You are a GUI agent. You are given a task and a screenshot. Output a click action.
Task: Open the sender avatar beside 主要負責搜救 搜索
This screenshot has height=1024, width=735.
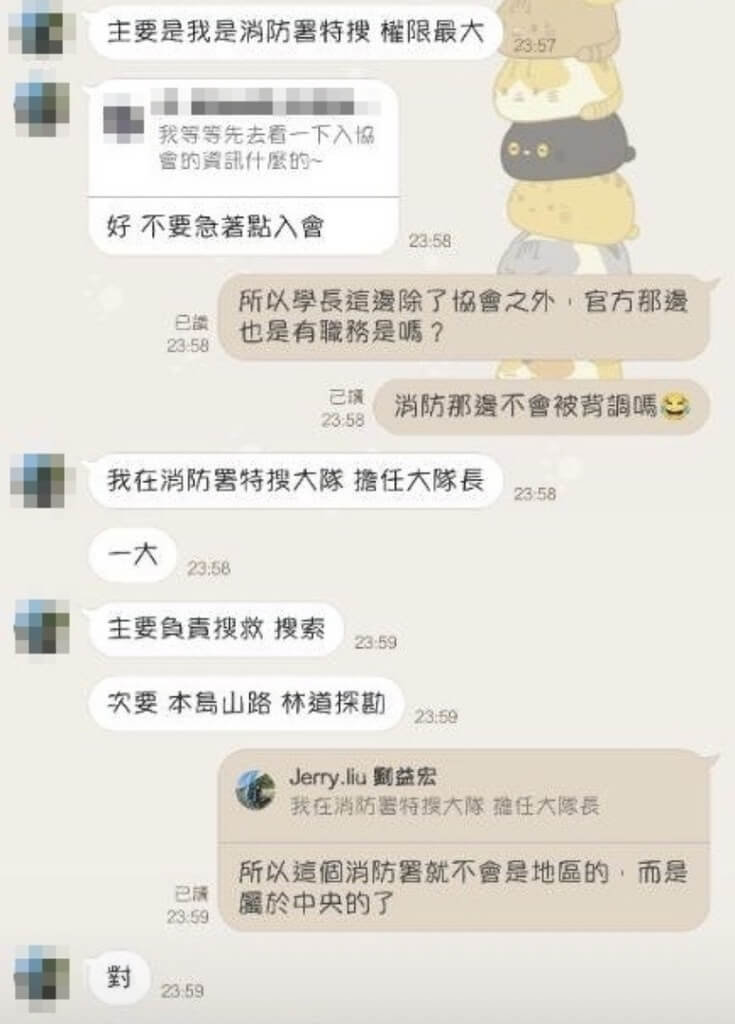[42, 627]
